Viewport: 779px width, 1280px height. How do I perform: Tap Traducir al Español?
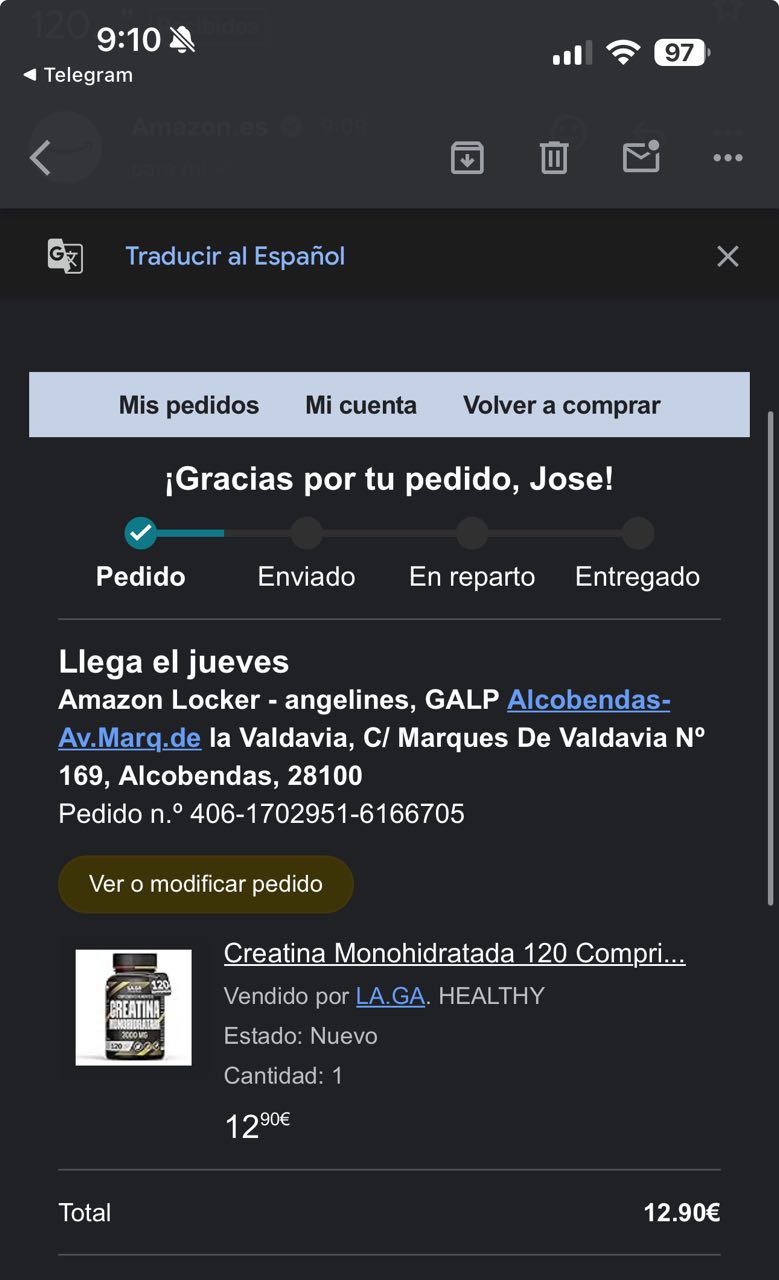(x=235, y=256)
